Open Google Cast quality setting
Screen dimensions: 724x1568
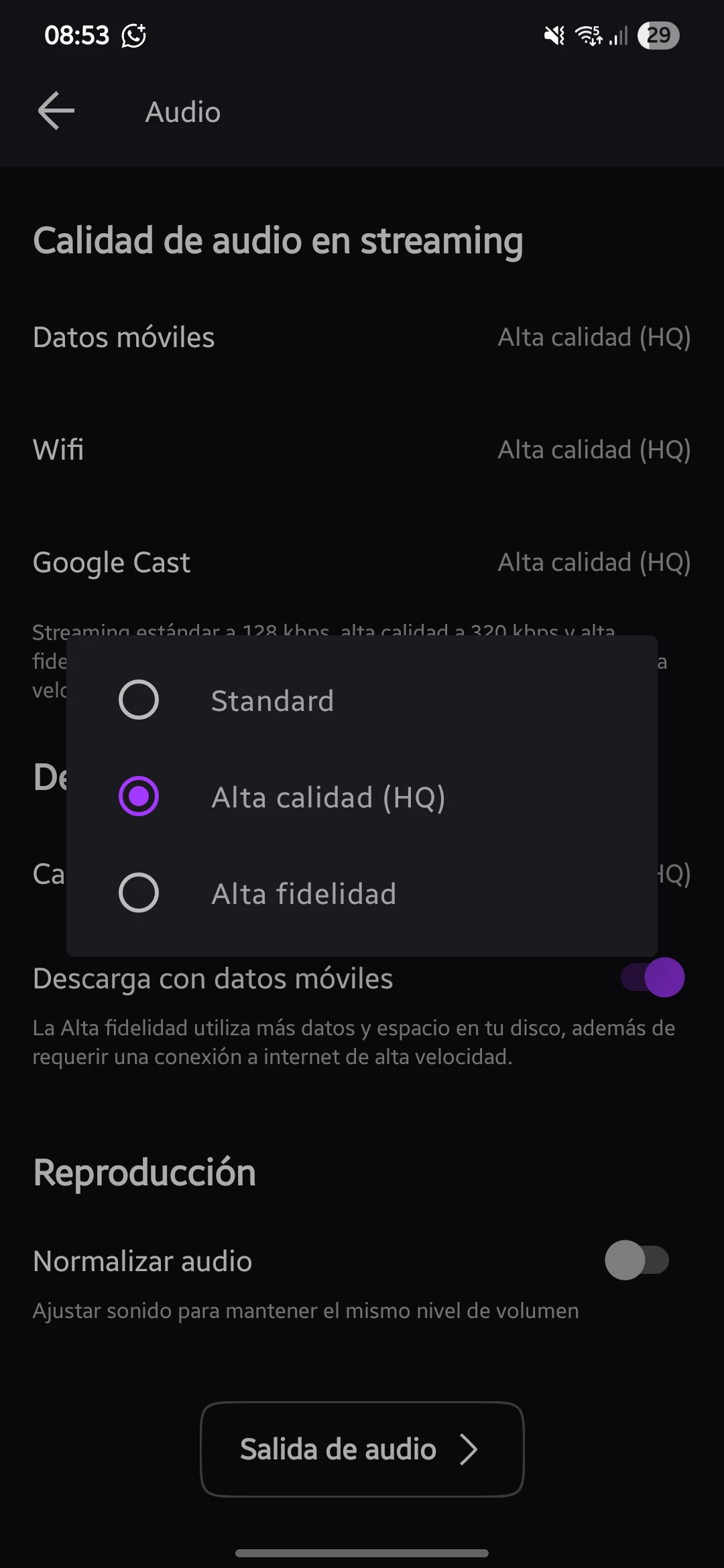click(362, 562)
